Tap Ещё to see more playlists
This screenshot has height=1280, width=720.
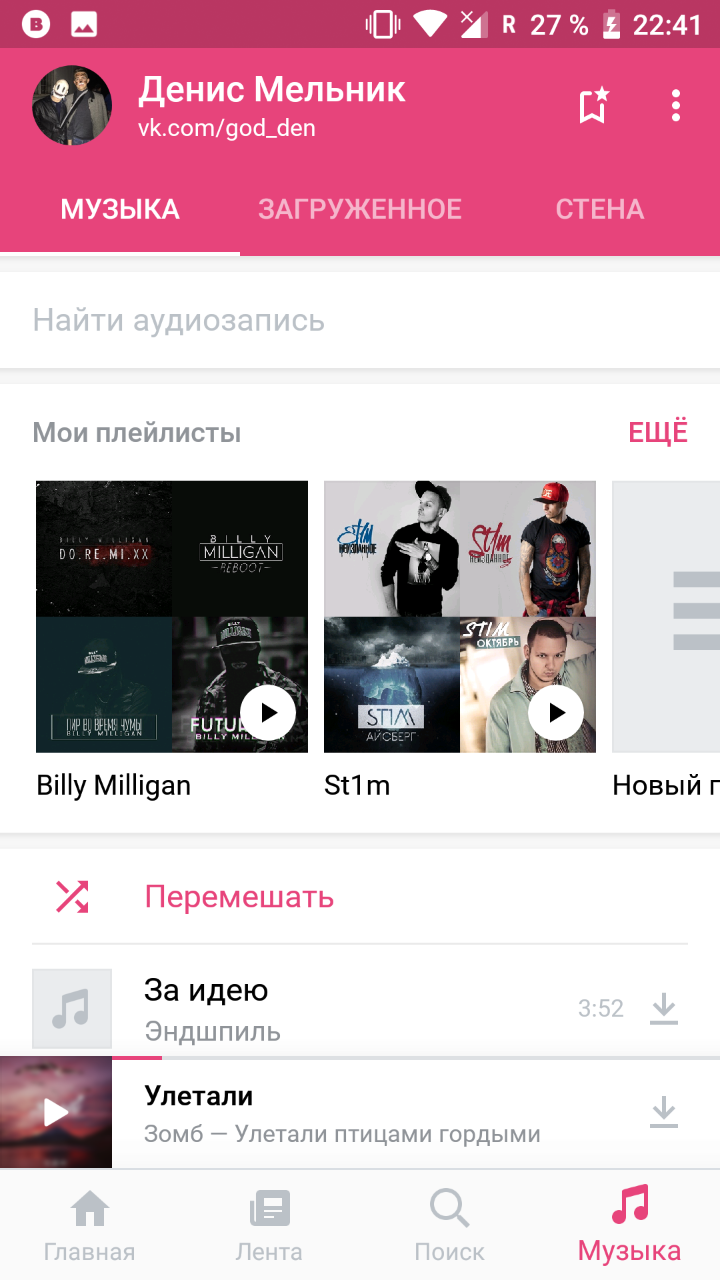click(x=657, y=432)
